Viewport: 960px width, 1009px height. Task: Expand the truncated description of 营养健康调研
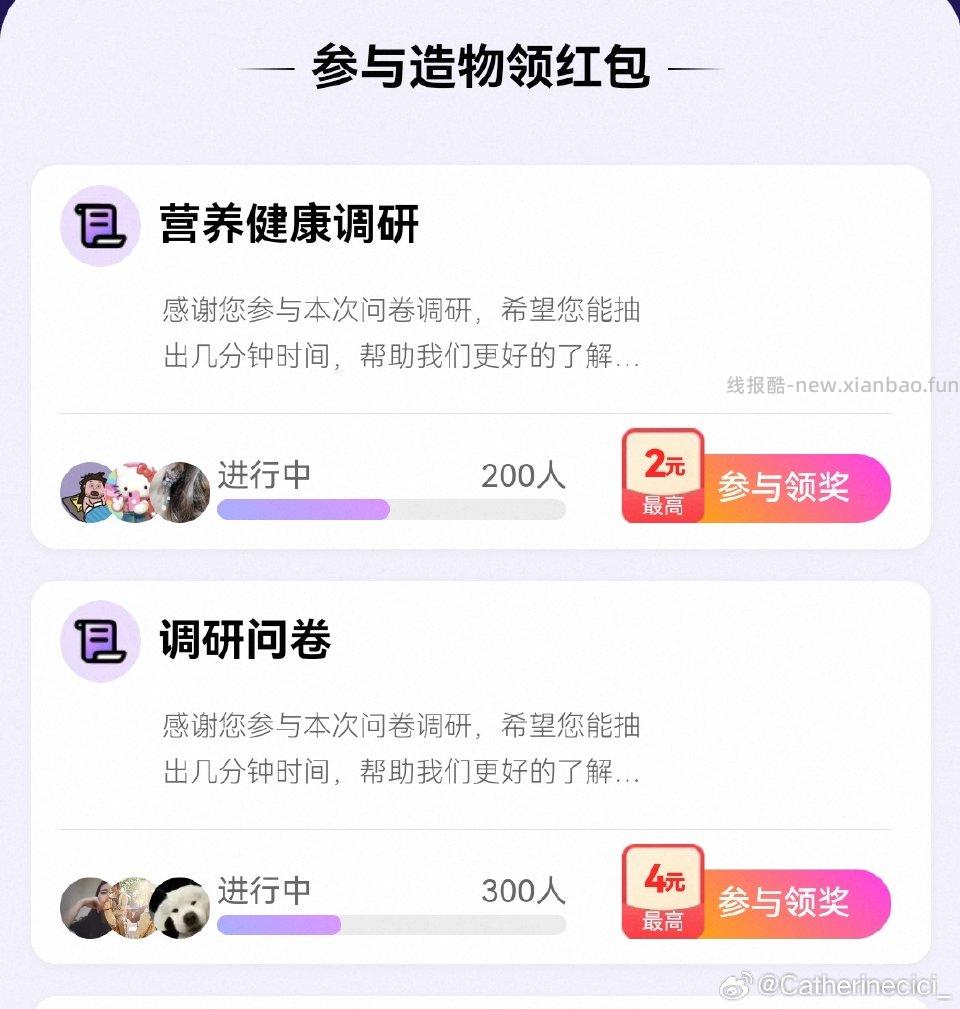pos(400,332)
